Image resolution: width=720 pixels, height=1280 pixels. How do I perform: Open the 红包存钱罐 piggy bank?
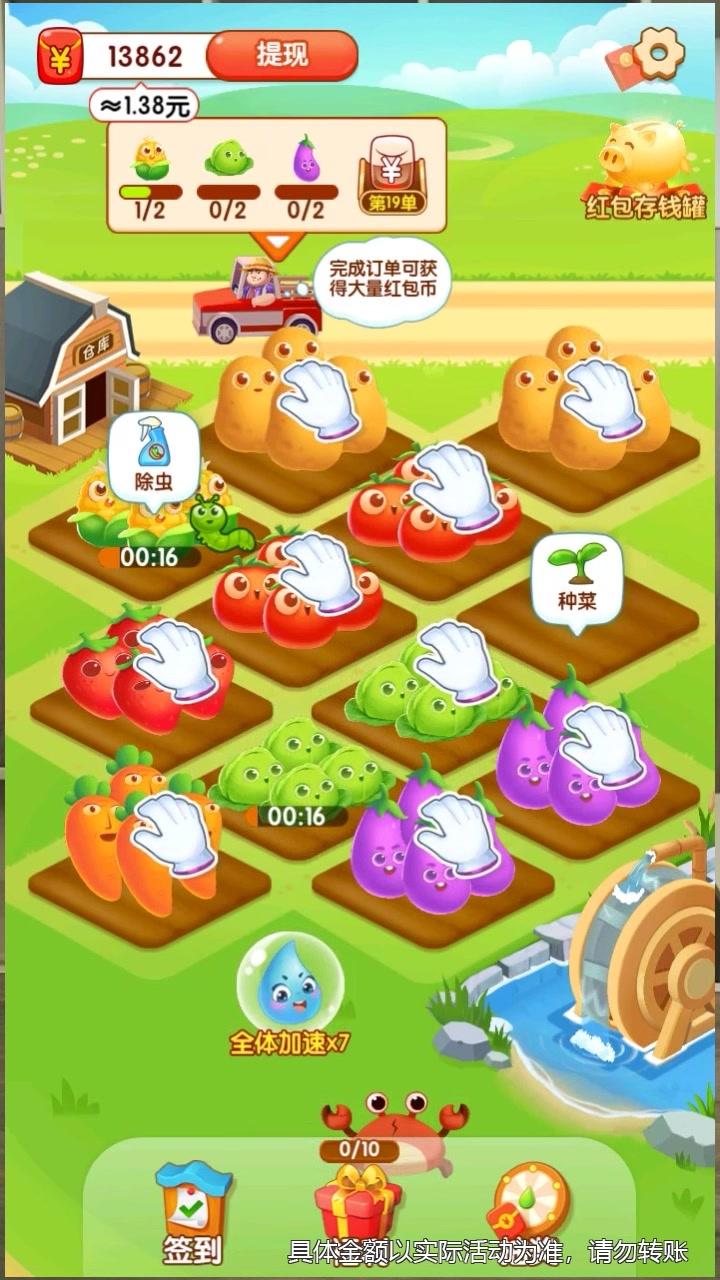(x=640, y=165)
